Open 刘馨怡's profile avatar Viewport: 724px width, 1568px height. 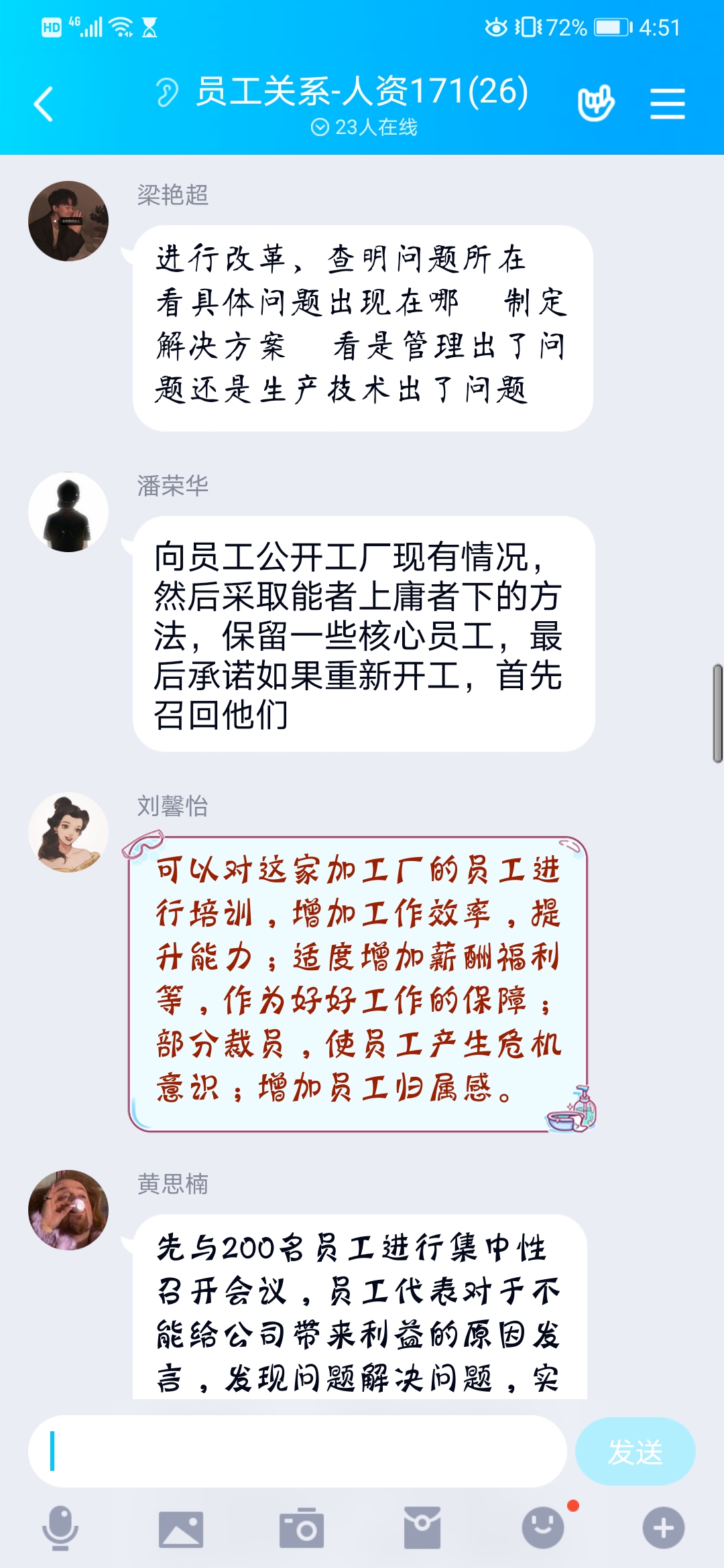(x=68, y=832)
